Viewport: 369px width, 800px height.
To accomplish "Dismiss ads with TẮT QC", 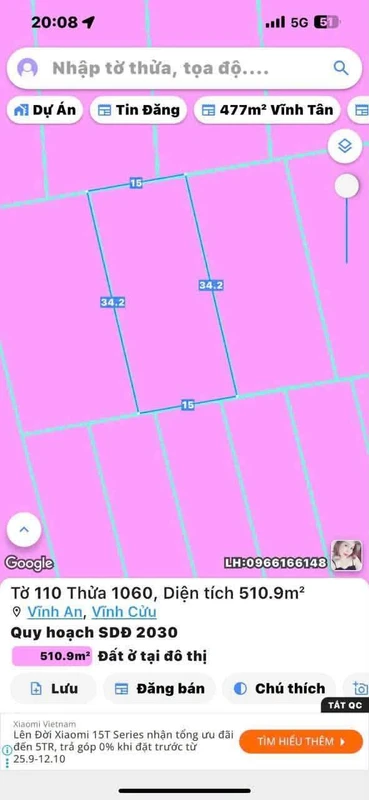I will coord(345,705).
